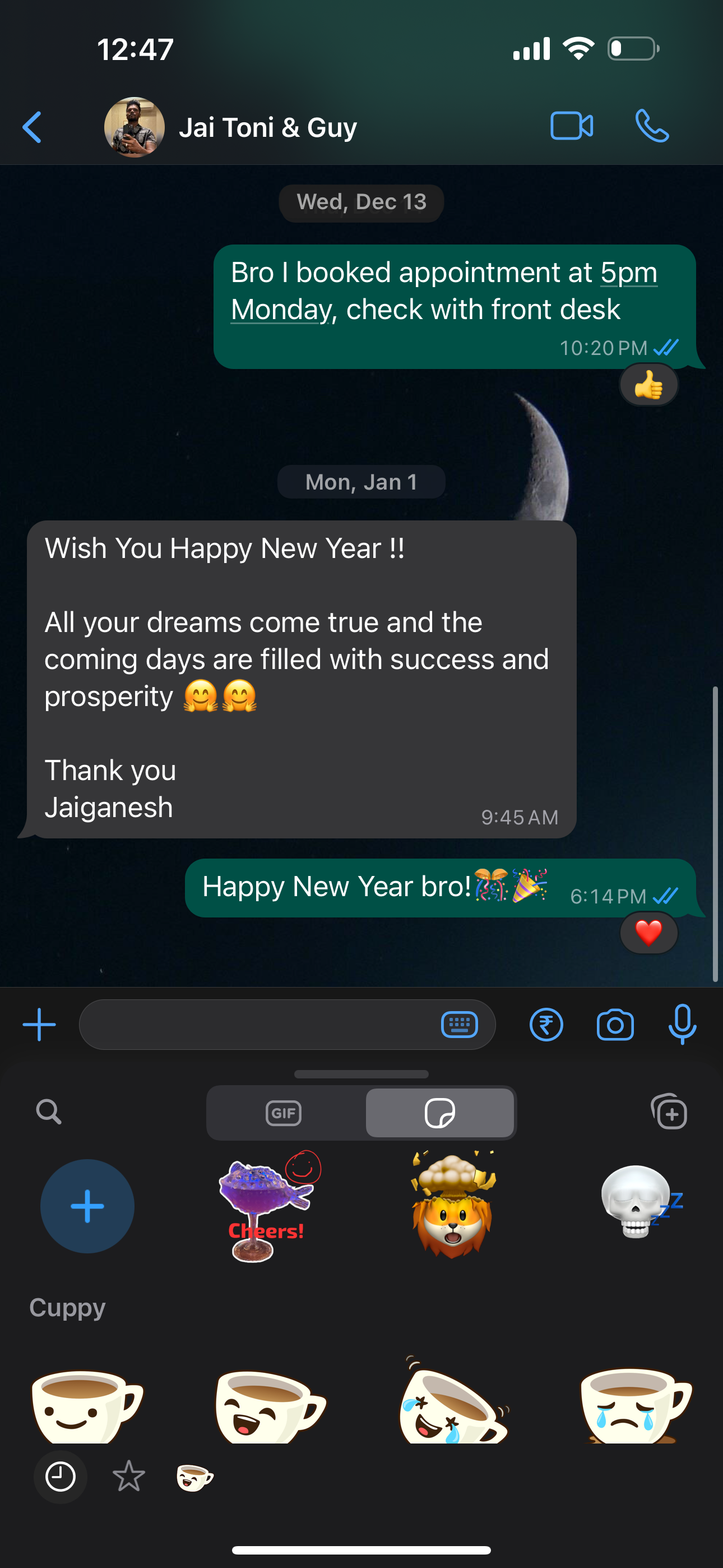
Task: Open the sticker creation icon top right
Action: (x=670, y=1112)
